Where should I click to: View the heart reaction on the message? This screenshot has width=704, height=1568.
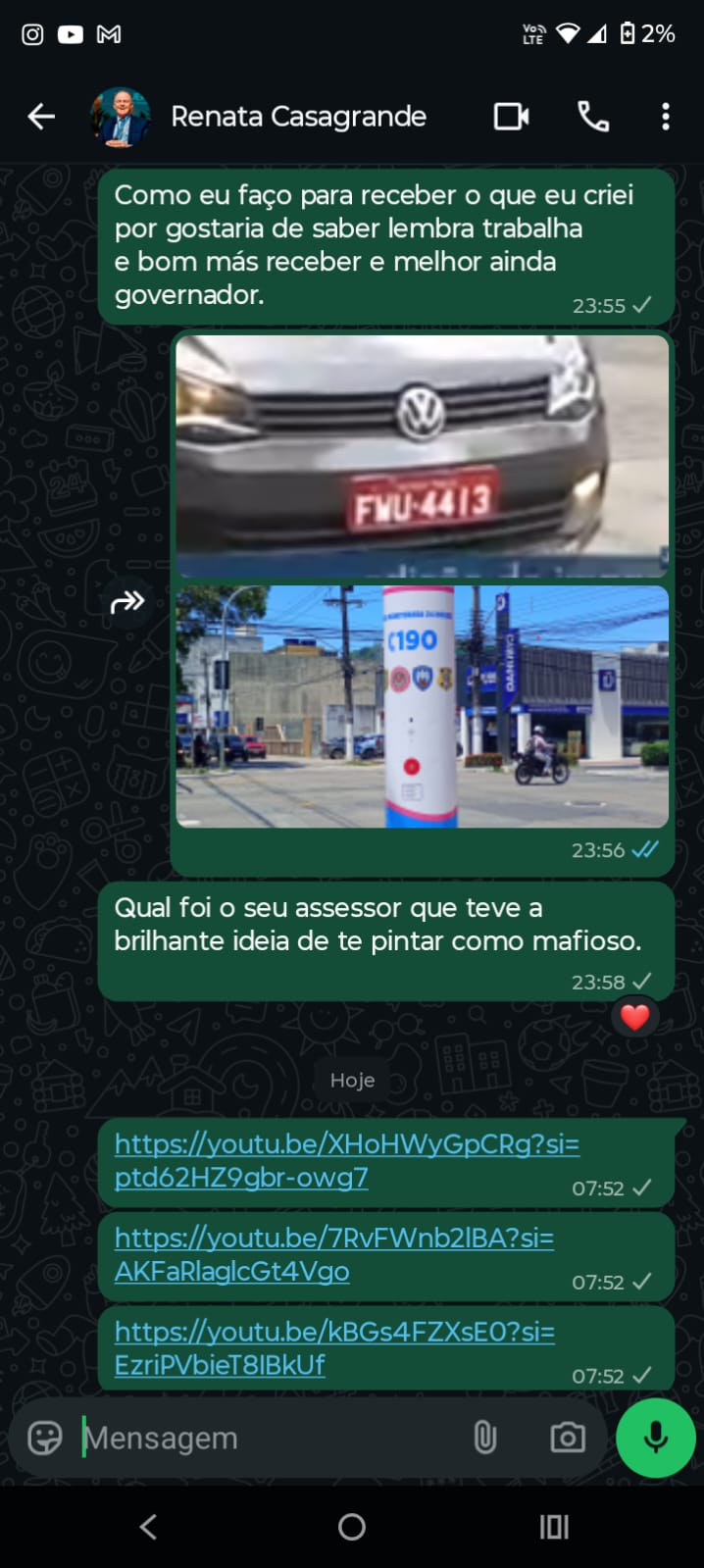pyautogui.click(x=634, y=1018)
